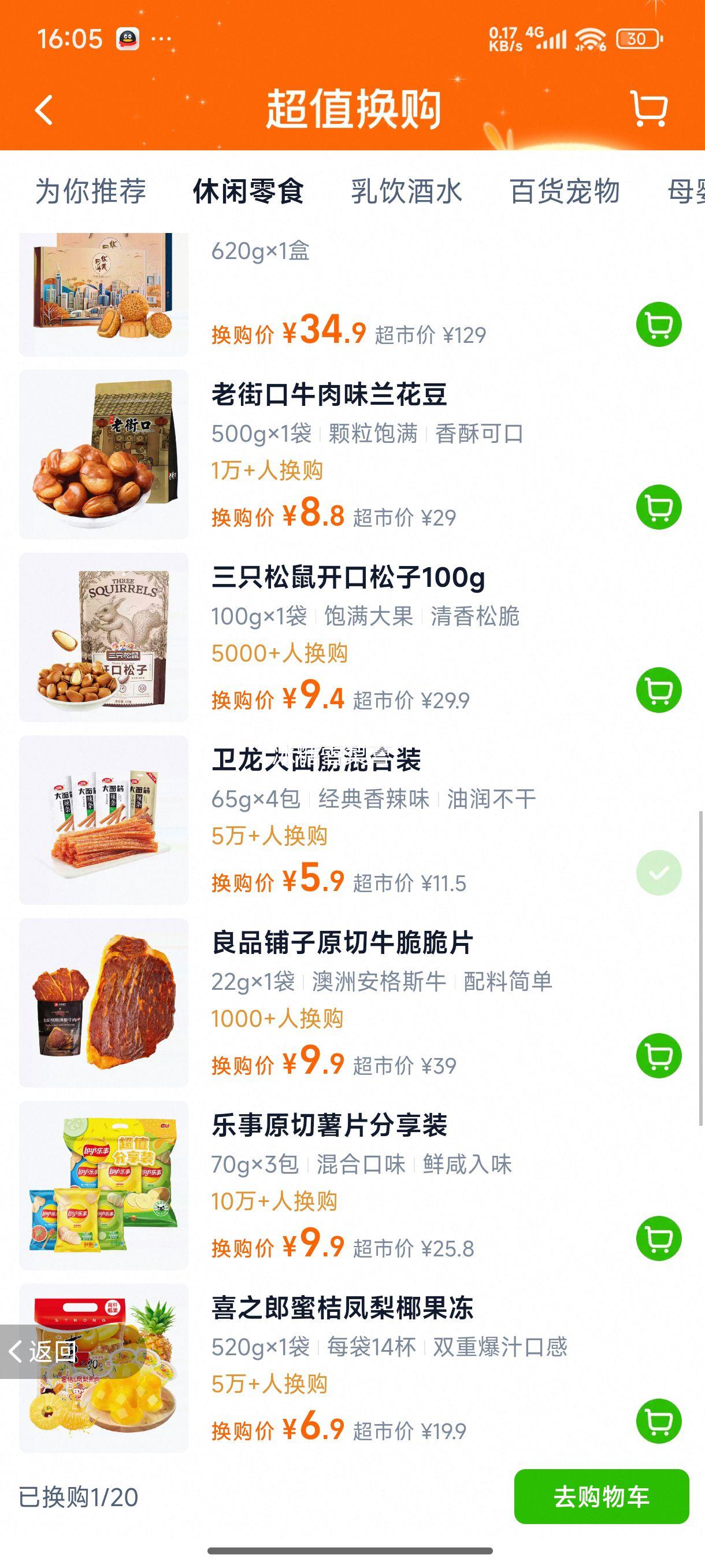This screenshot has width=705, height=1568.
Task: Add 良品铺子原切牛脆脆片 to cart
Action: [x=658, y=1056]
